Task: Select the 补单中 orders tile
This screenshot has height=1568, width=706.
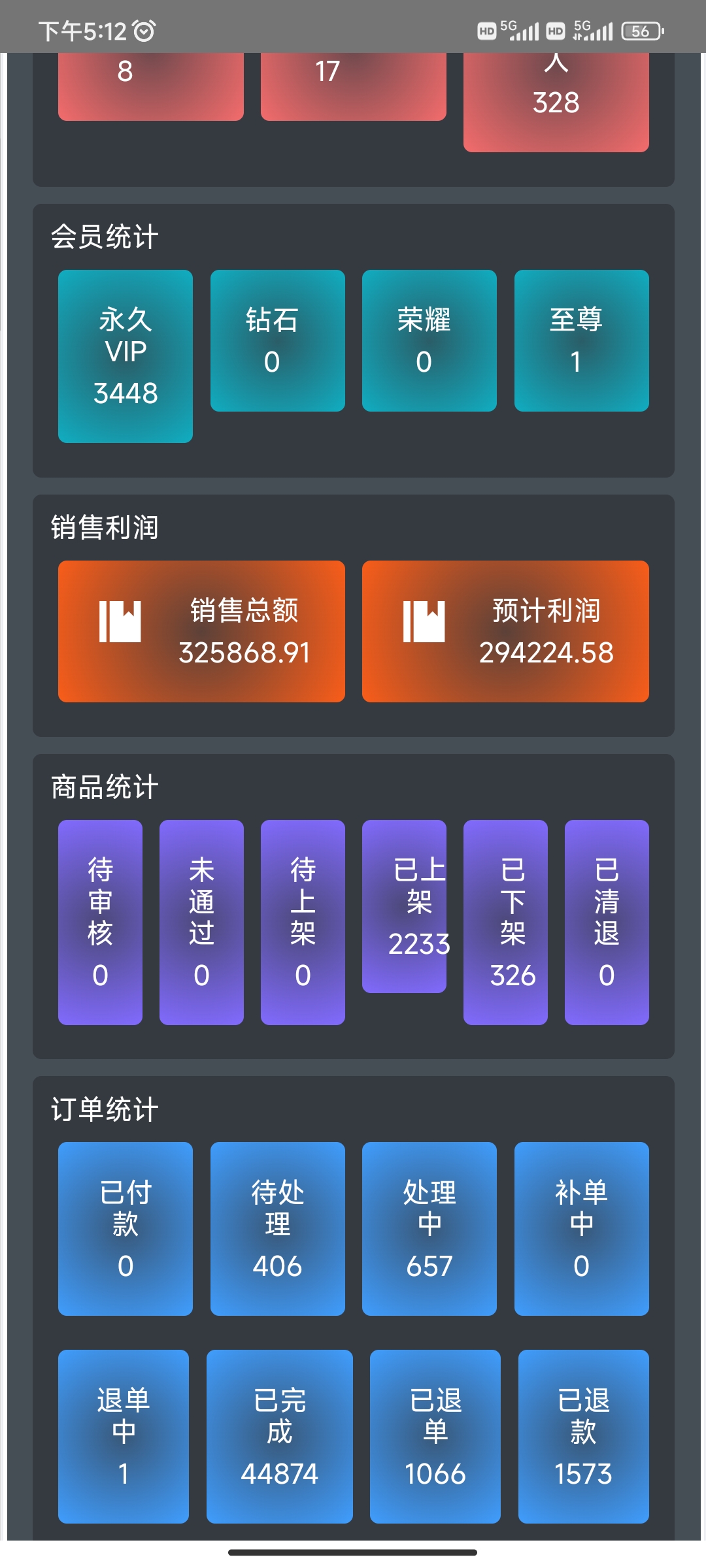Action: tap(582, 1228)
